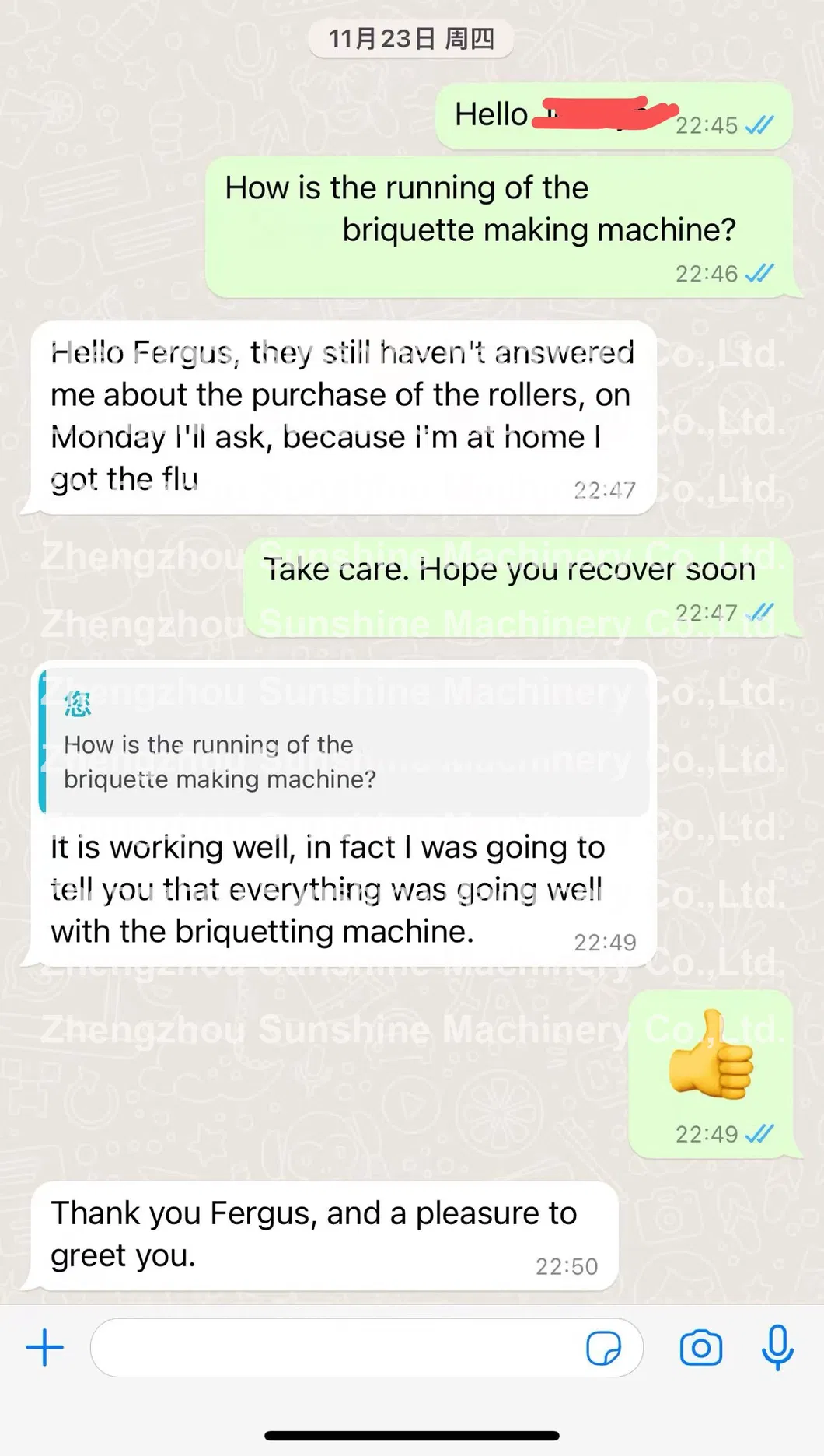The image size is (824, 1456).
Task: Tap the microphone voice message icon
Action: 777,1348
